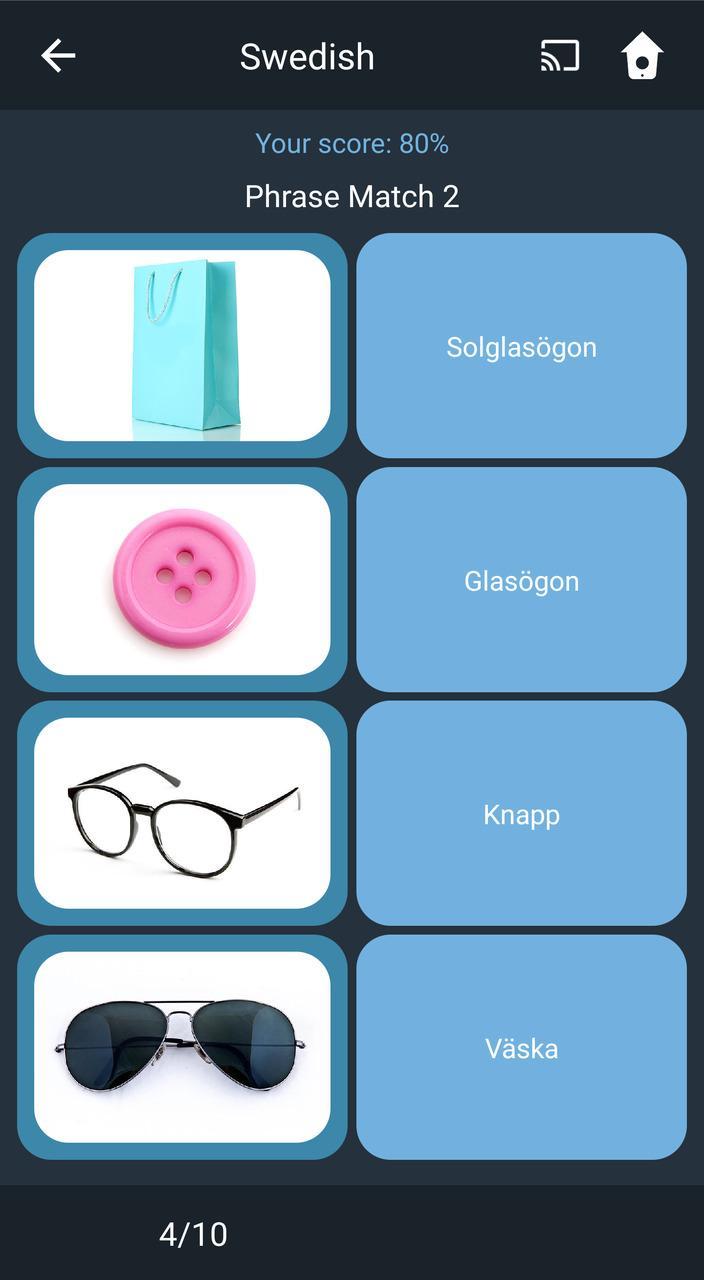Open the cast screen icon
This screenshot has height=1280, width=704.
tap(560, 56)
